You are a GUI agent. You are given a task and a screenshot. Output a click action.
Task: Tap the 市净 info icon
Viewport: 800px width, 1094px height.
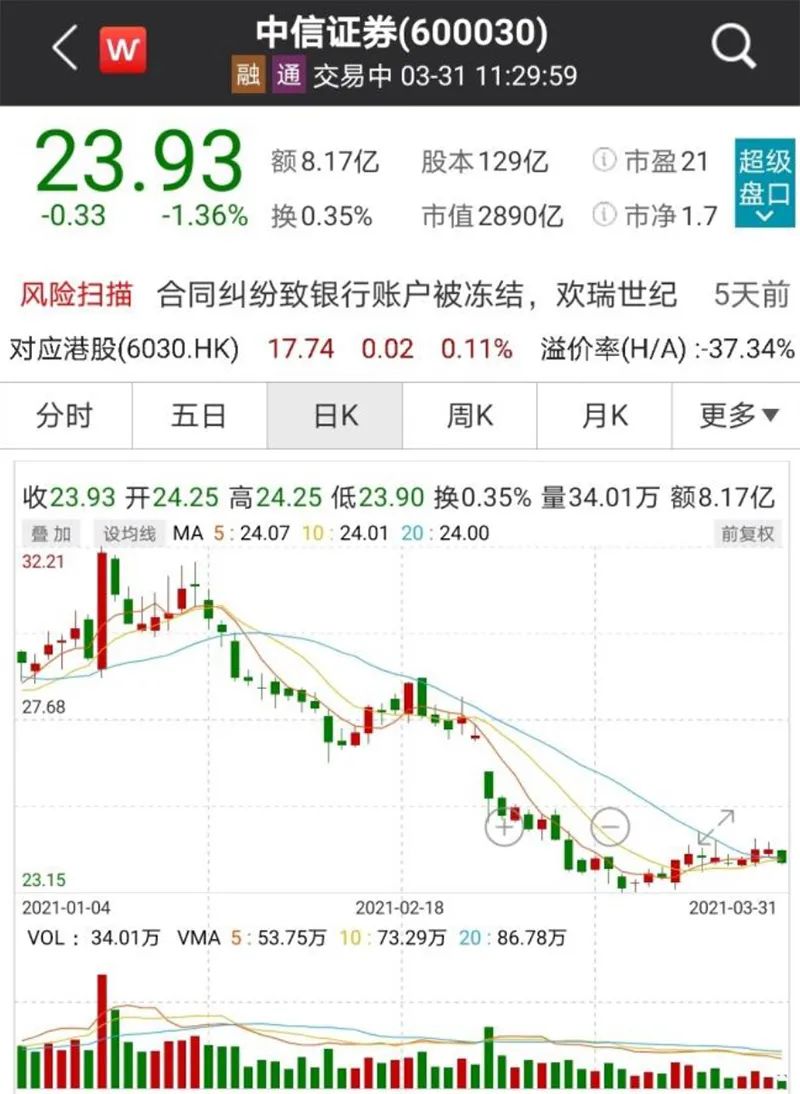point(604,214)
